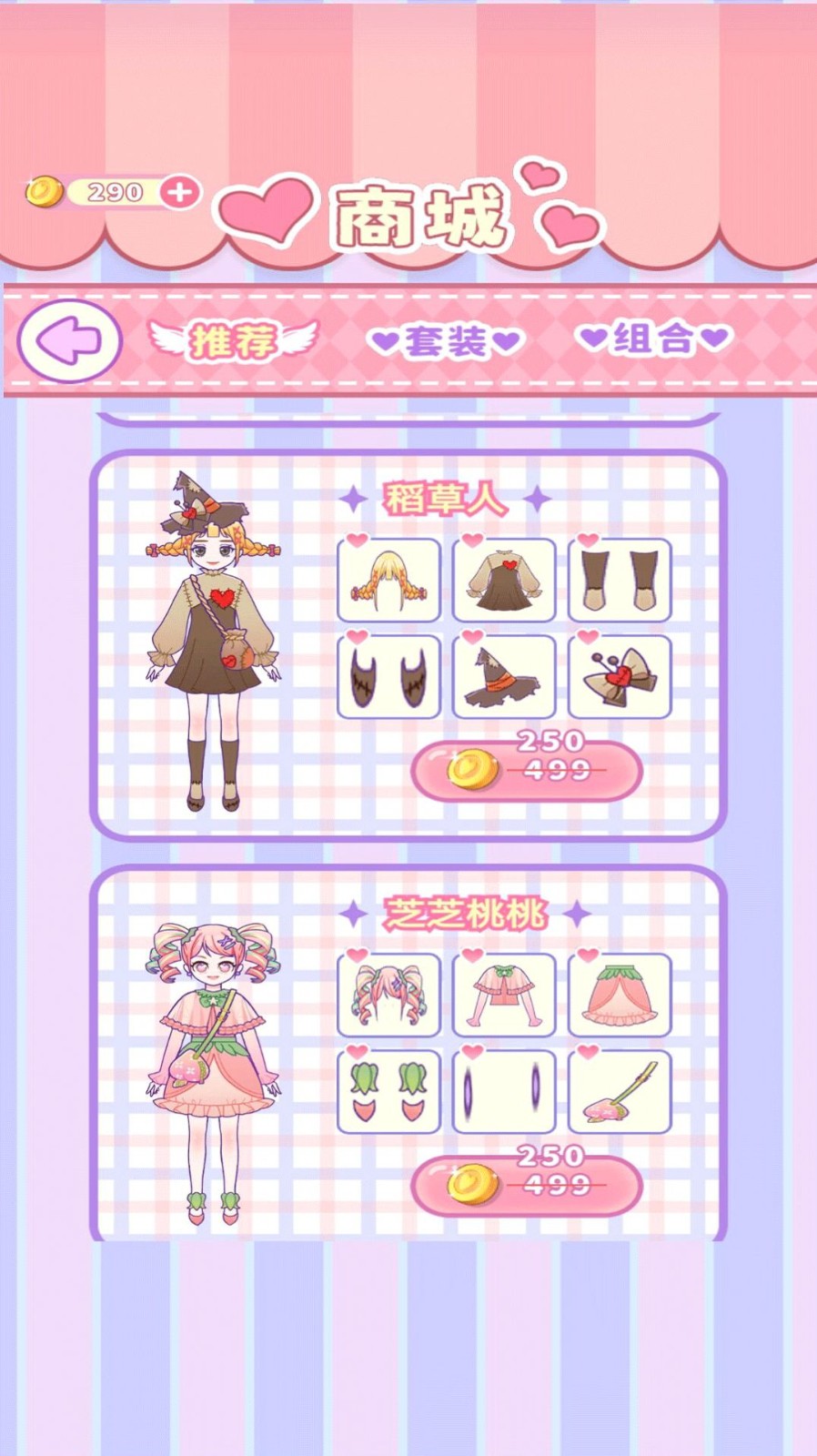This screenshot has height=1456, width=817.
Task: Select the brown dress item in 稻草人
Action: pyautogui.click(x=504, y=581)
